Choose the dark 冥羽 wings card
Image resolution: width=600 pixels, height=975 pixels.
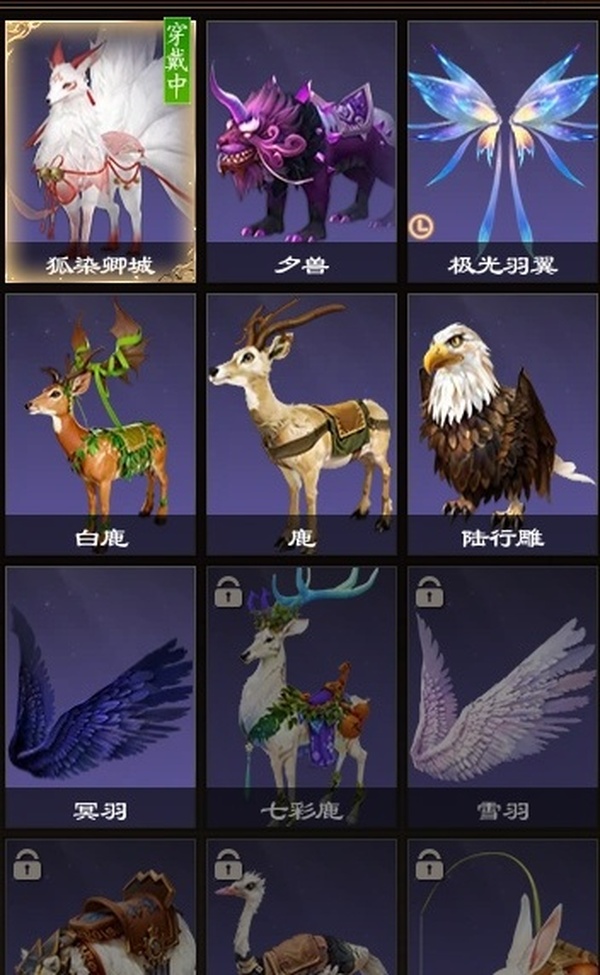click(100, 696)
